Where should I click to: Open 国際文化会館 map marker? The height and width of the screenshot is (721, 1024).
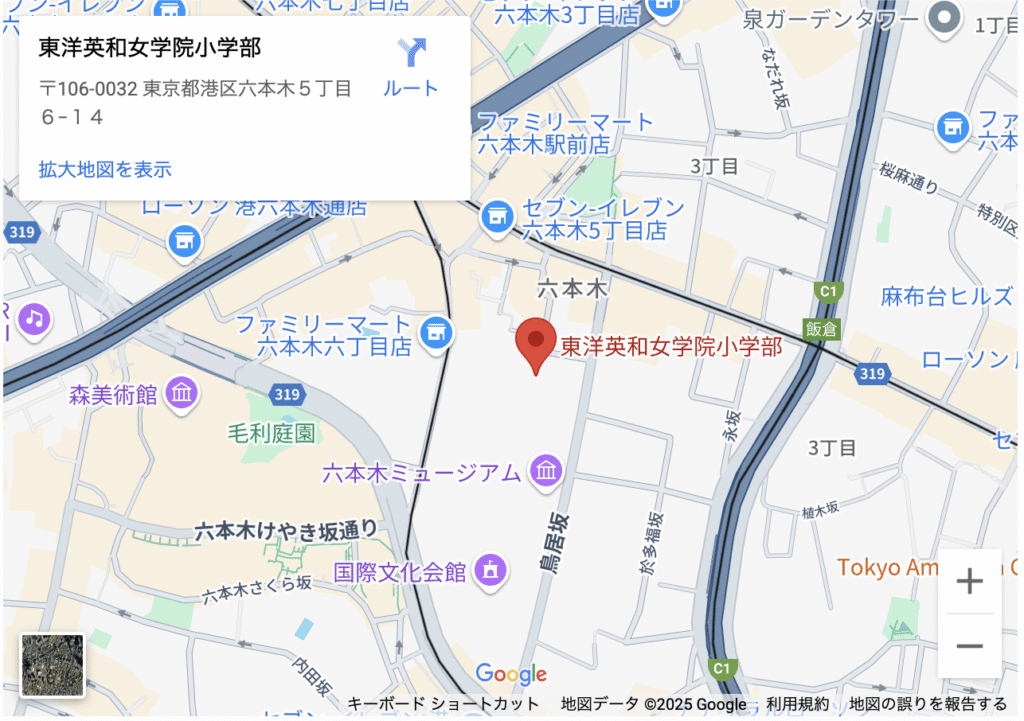pyautogui.click(x=490, y=572)
